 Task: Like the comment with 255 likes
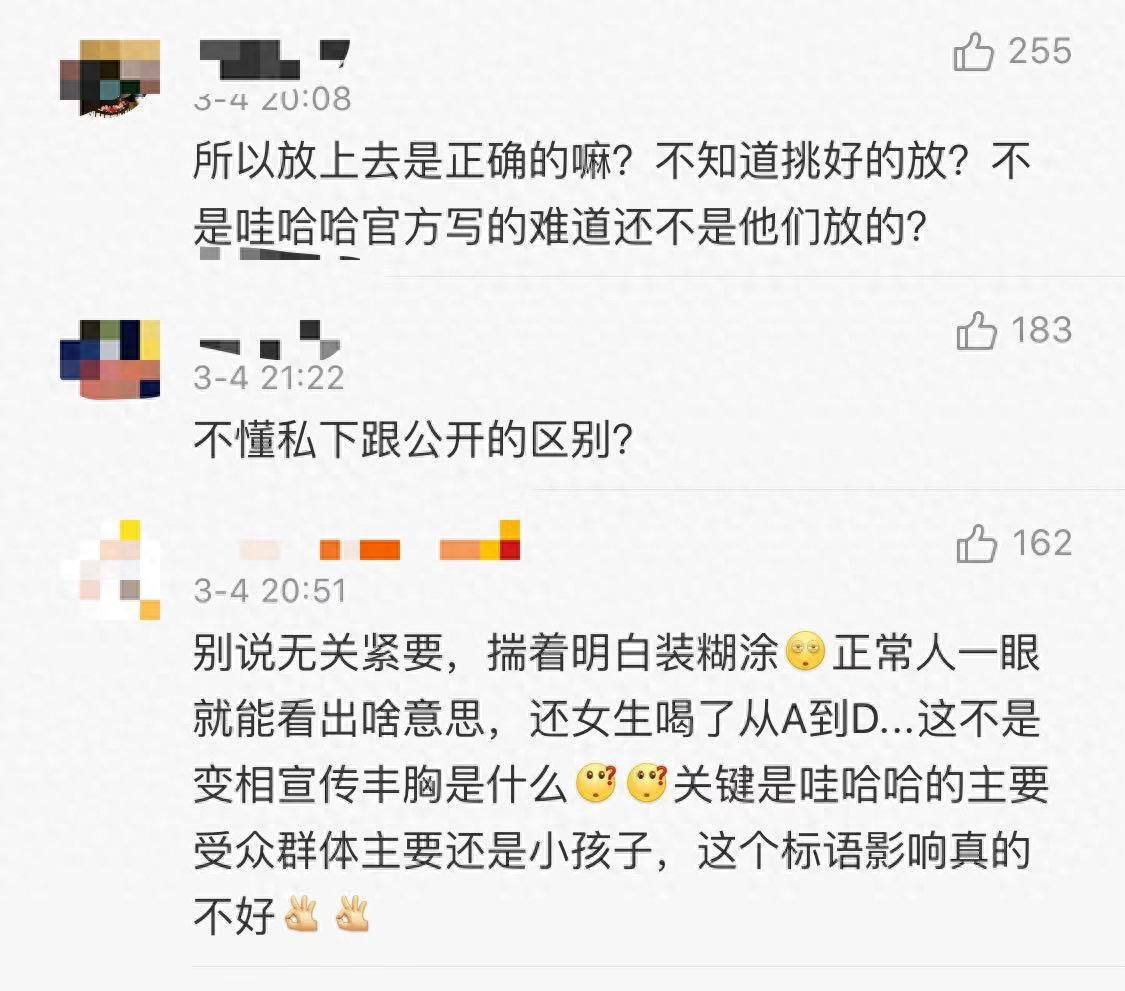pyautogui.click(x=974, y=52)
